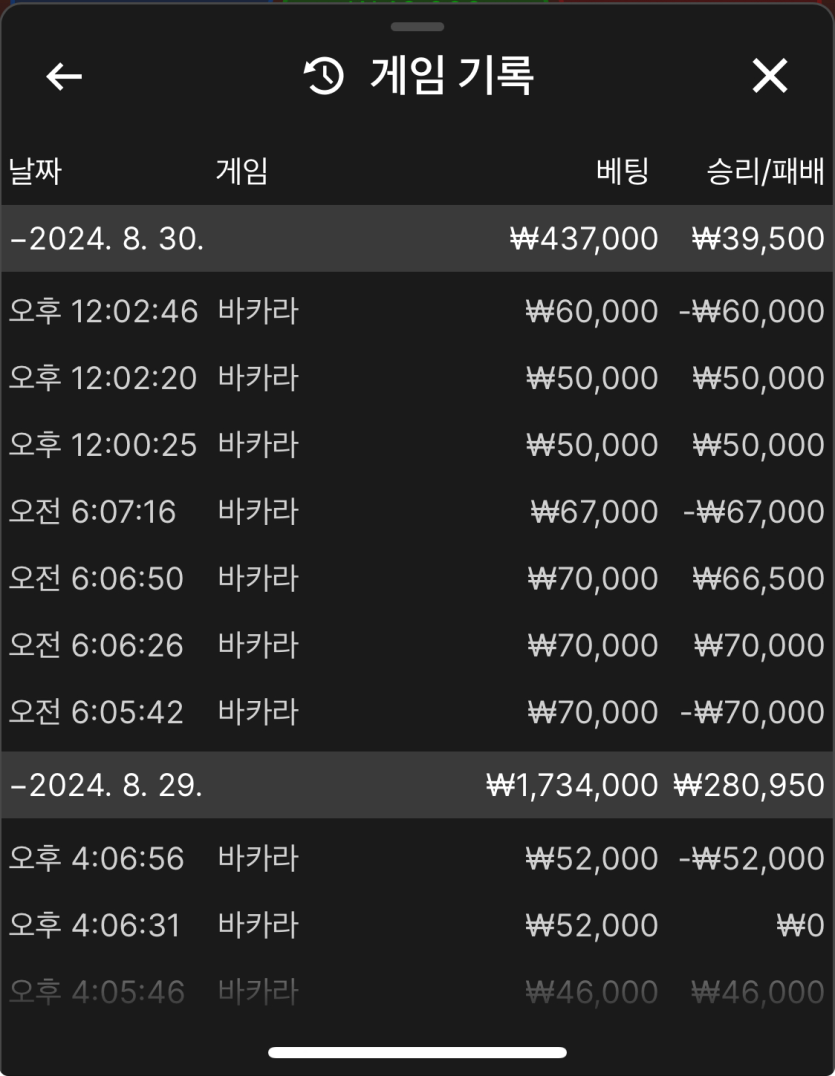Select the 오전 6:05:42 baccarat entry
Viewport: 835px width, 1076px height.
[x=417, y=712]
